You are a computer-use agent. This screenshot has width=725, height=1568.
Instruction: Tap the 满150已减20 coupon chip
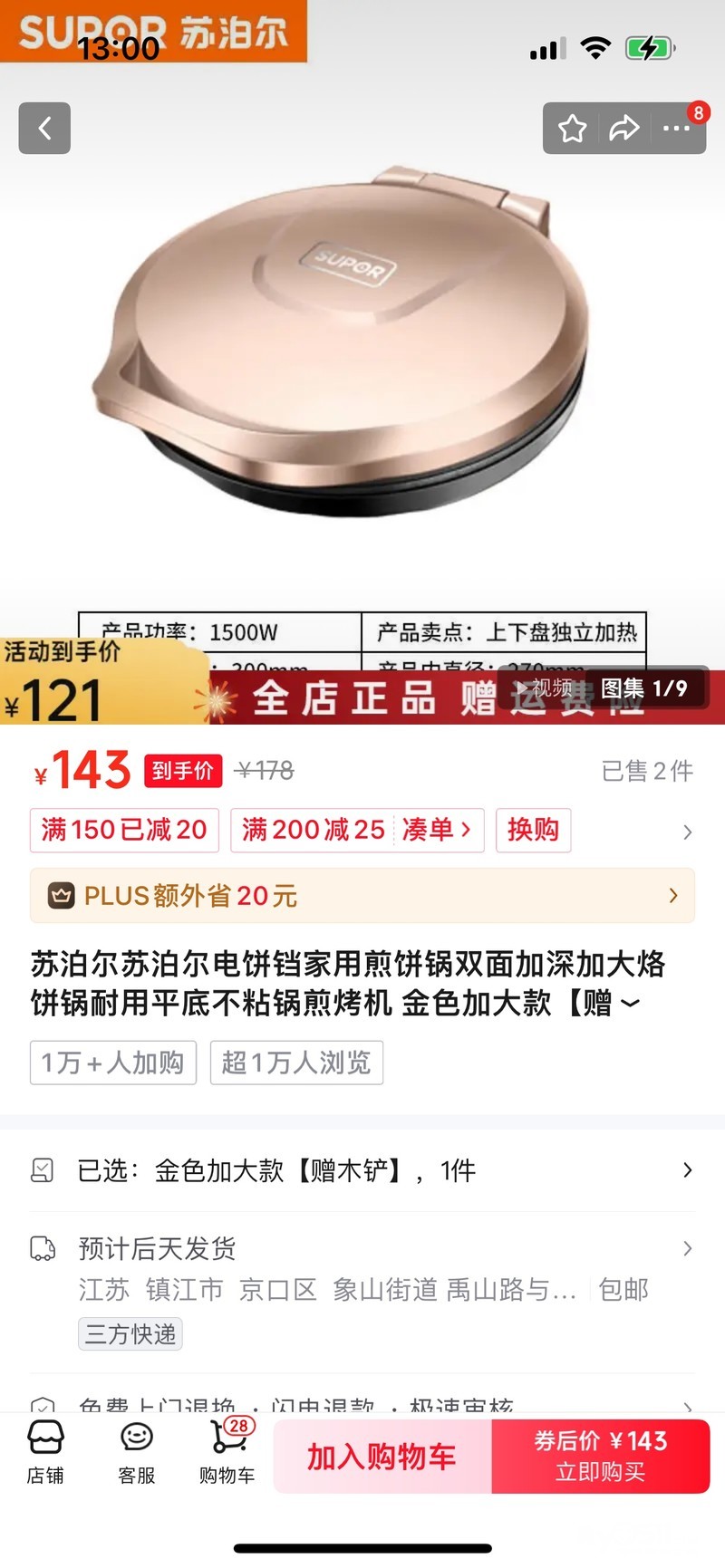coord(124,830)
